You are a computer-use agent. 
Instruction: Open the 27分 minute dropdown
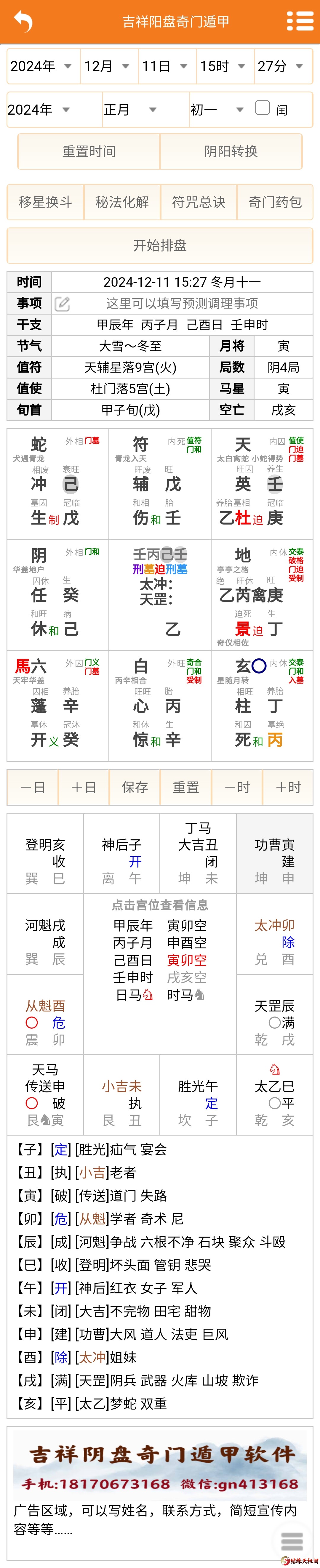coord(281,66)
